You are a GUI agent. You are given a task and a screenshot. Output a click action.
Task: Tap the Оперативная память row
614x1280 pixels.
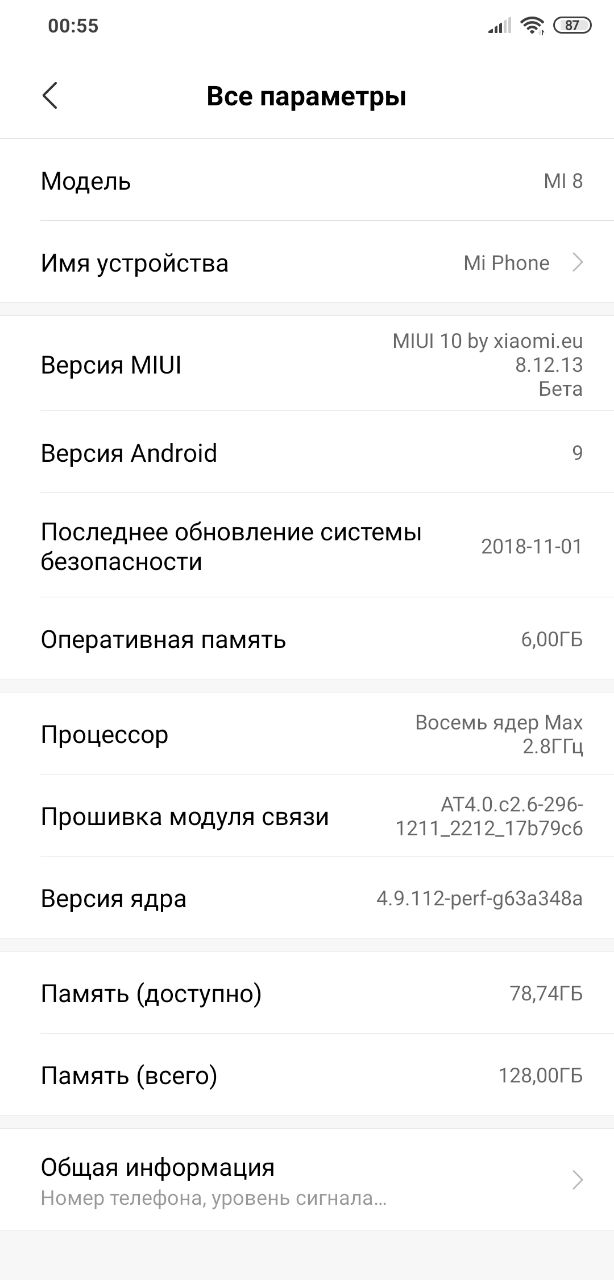coord(307,639)
